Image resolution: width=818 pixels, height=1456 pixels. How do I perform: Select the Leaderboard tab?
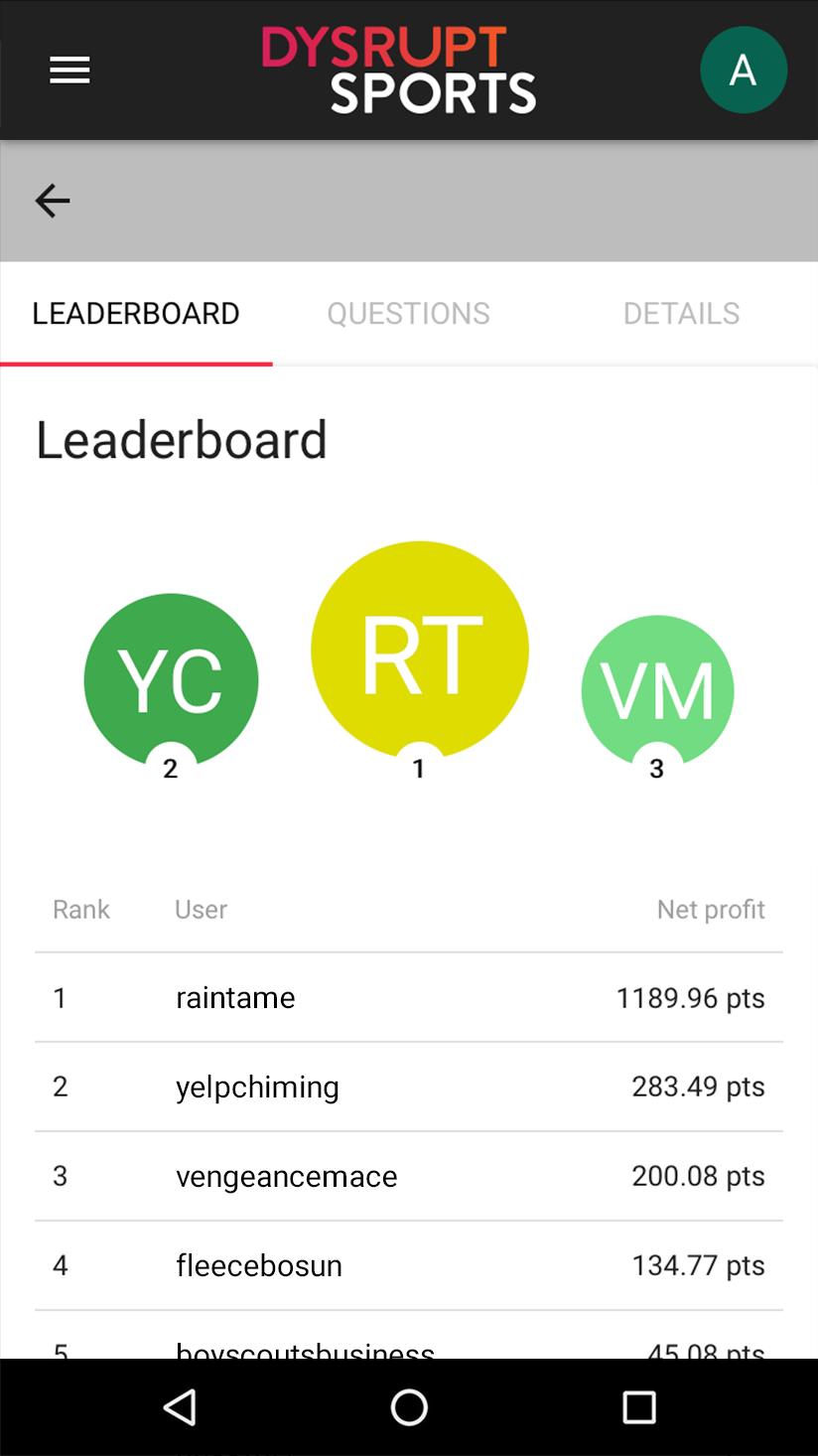(136, 314)
